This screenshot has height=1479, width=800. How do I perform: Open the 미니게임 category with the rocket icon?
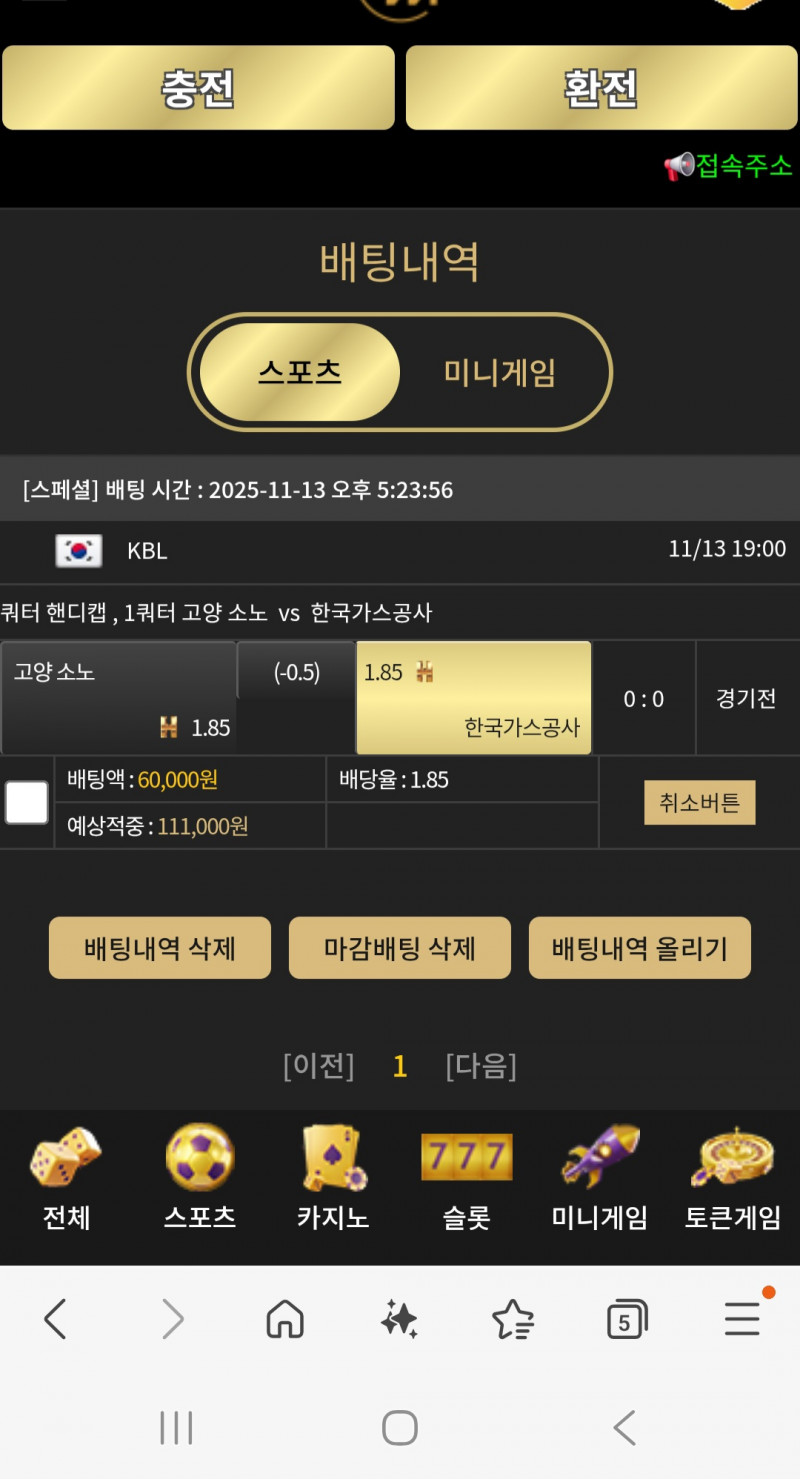tap(600, 1180)
